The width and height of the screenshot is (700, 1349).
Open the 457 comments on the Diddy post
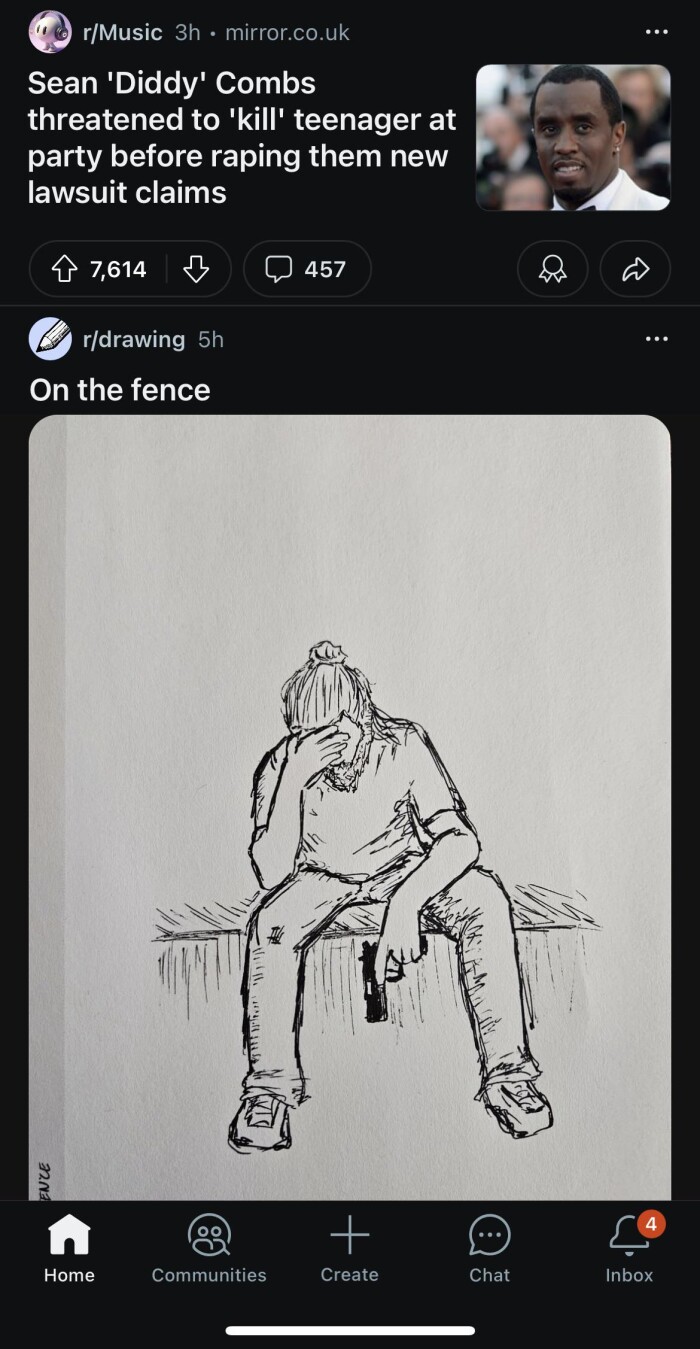(307, 269)
